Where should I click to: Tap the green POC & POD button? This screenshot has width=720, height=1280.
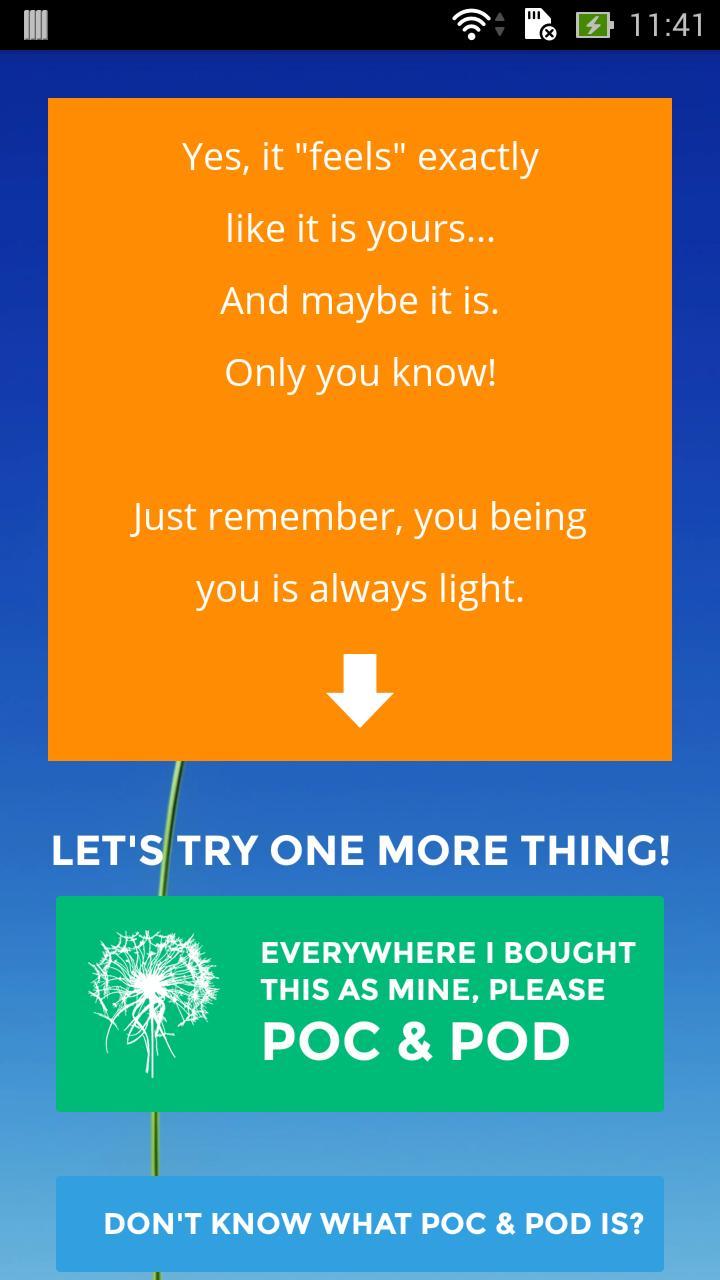coord(360,1003)
